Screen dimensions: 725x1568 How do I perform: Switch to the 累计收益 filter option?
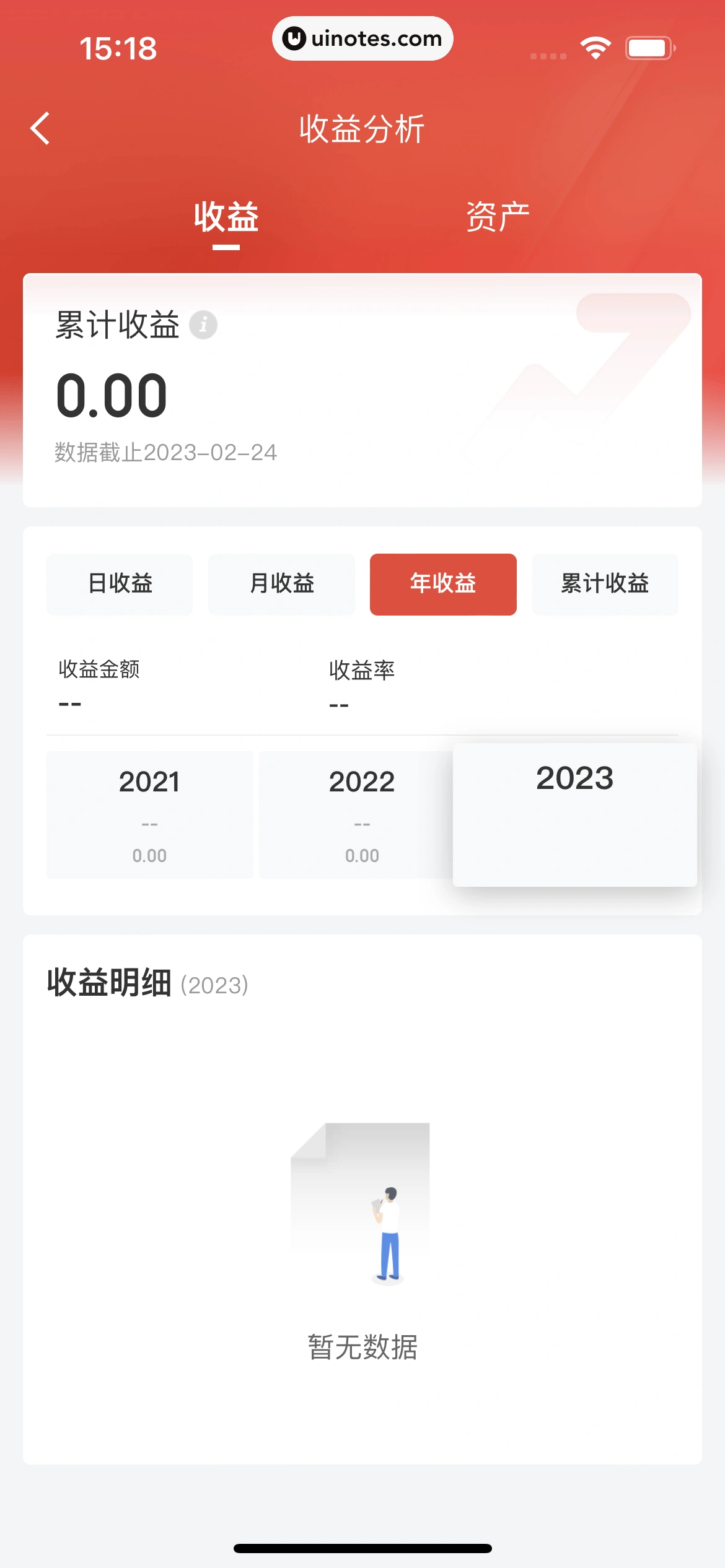point(605,583)
